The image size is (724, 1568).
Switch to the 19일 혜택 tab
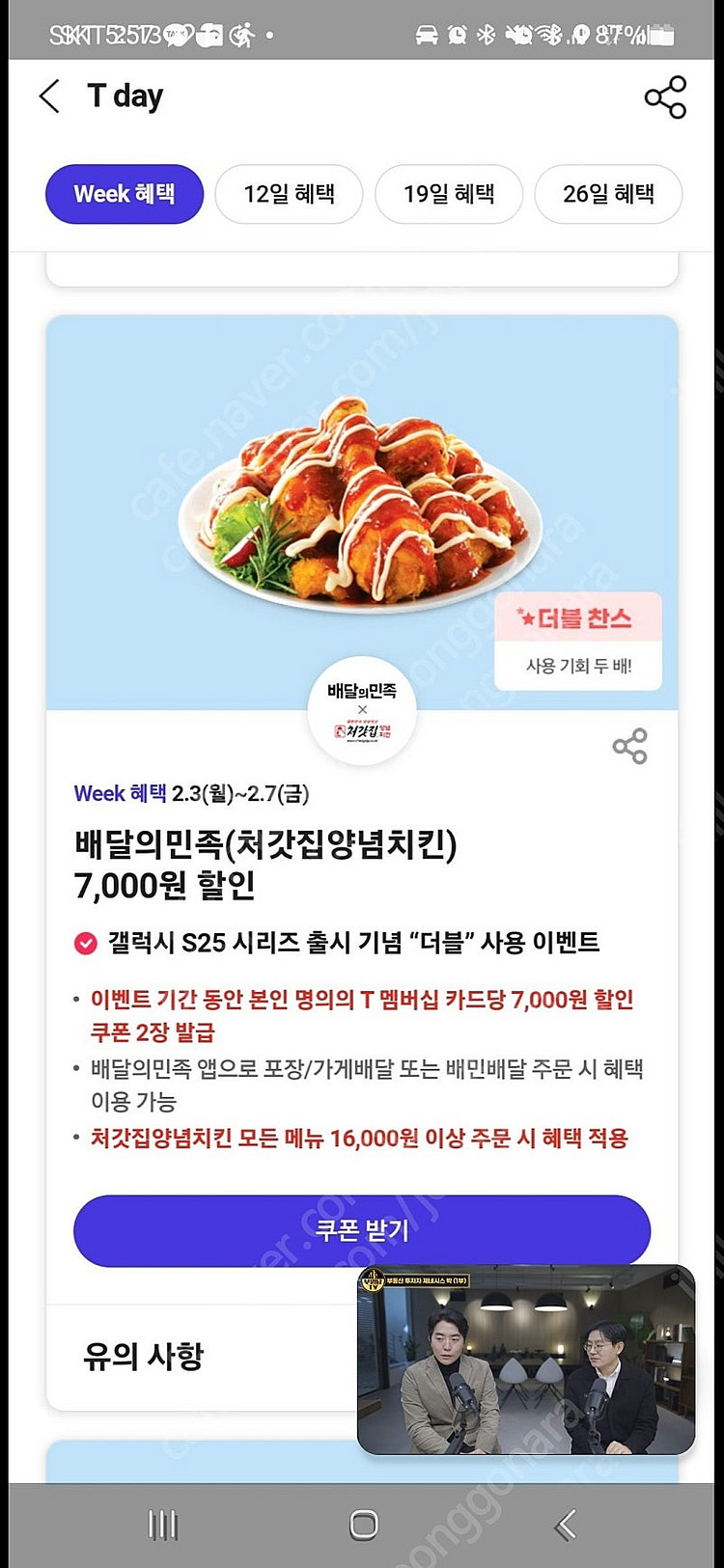click(x=449, y=194)
